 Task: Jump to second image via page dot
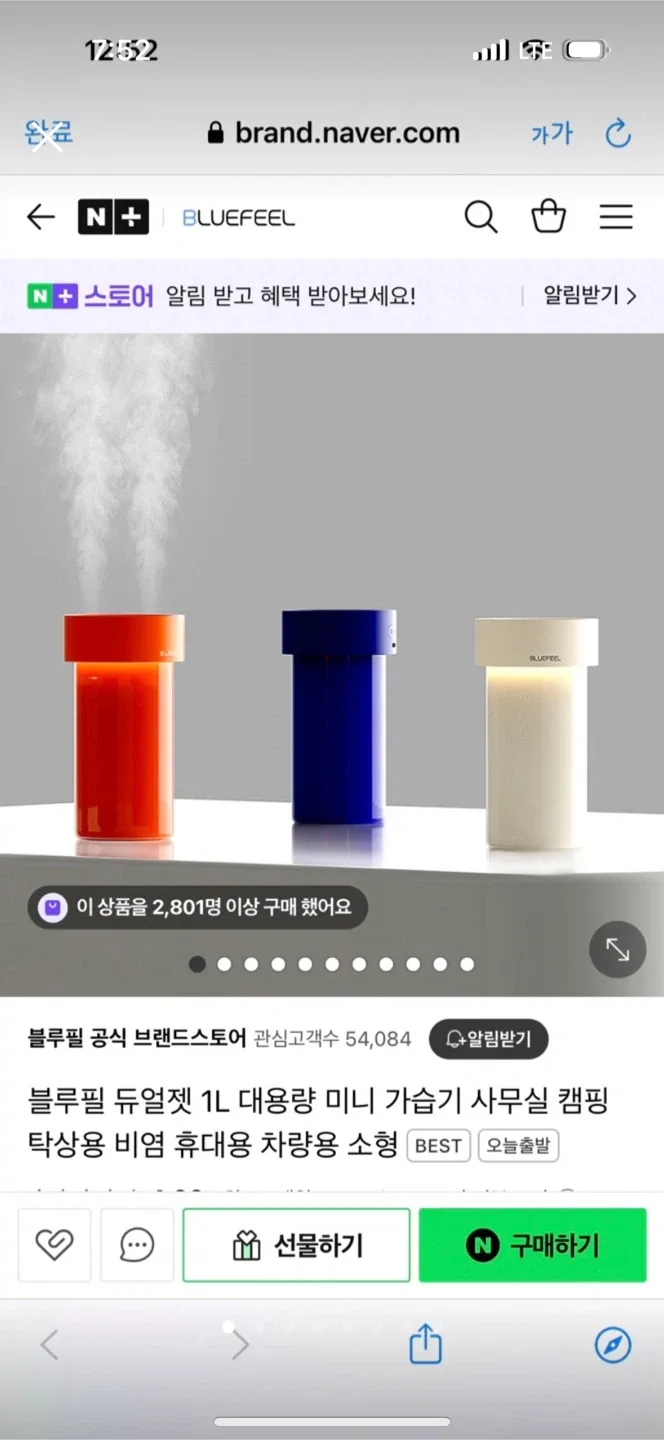coord(224,964)
